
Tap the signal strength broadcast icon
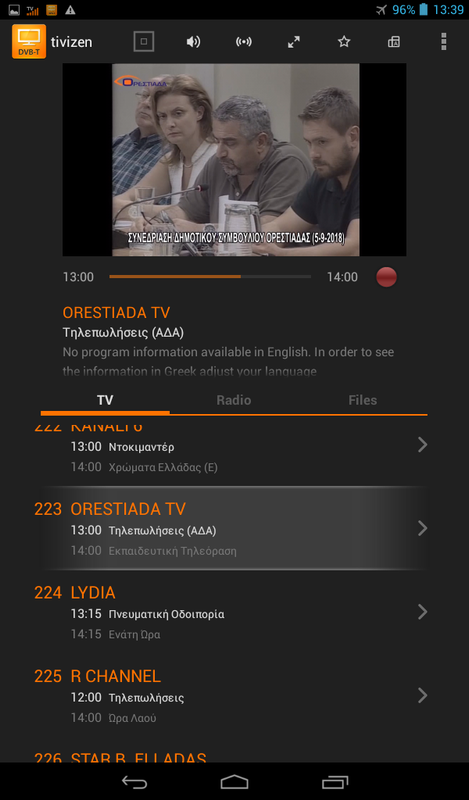[243, 42]
